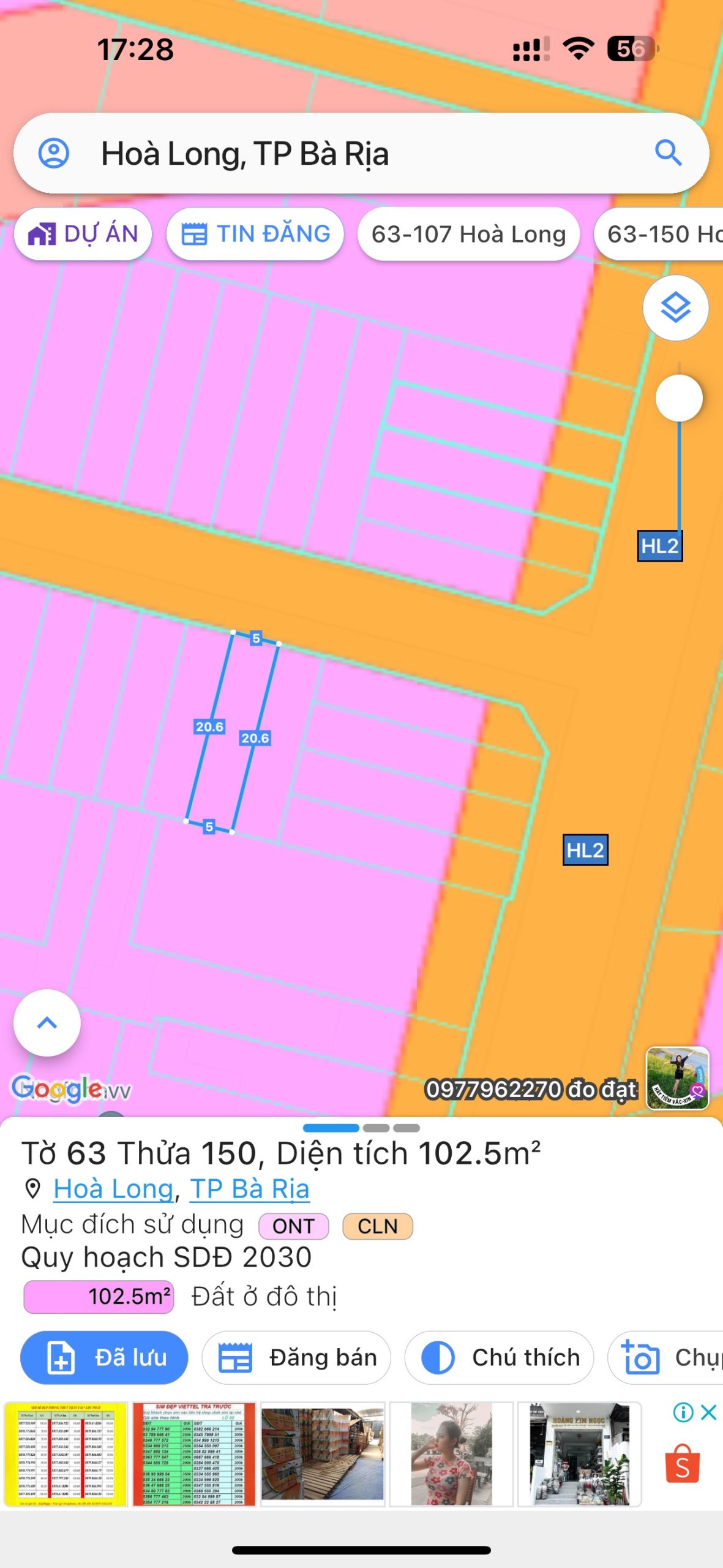Open the Shopee ad icon

(x=682, y=1464)
